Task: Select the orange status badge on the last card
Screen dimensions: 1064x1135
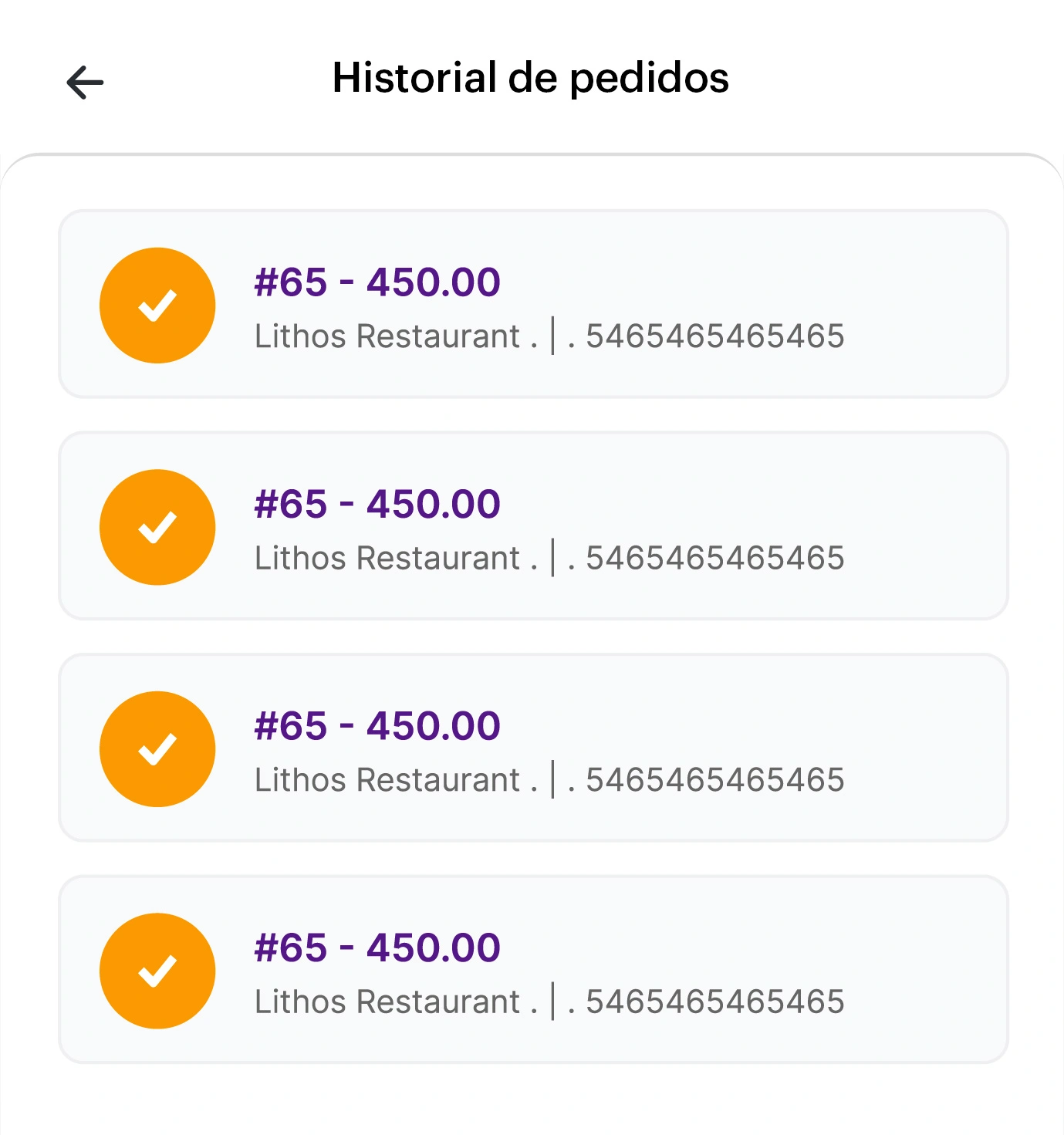Action: tap(157, 971)
